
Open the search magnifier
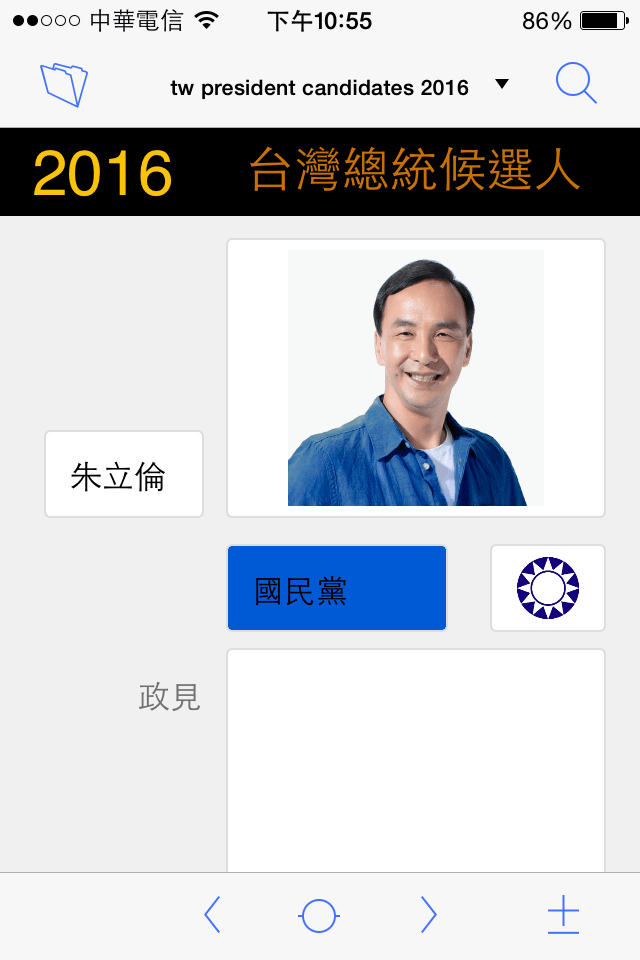pyautogui.click(x=576, y=85)
